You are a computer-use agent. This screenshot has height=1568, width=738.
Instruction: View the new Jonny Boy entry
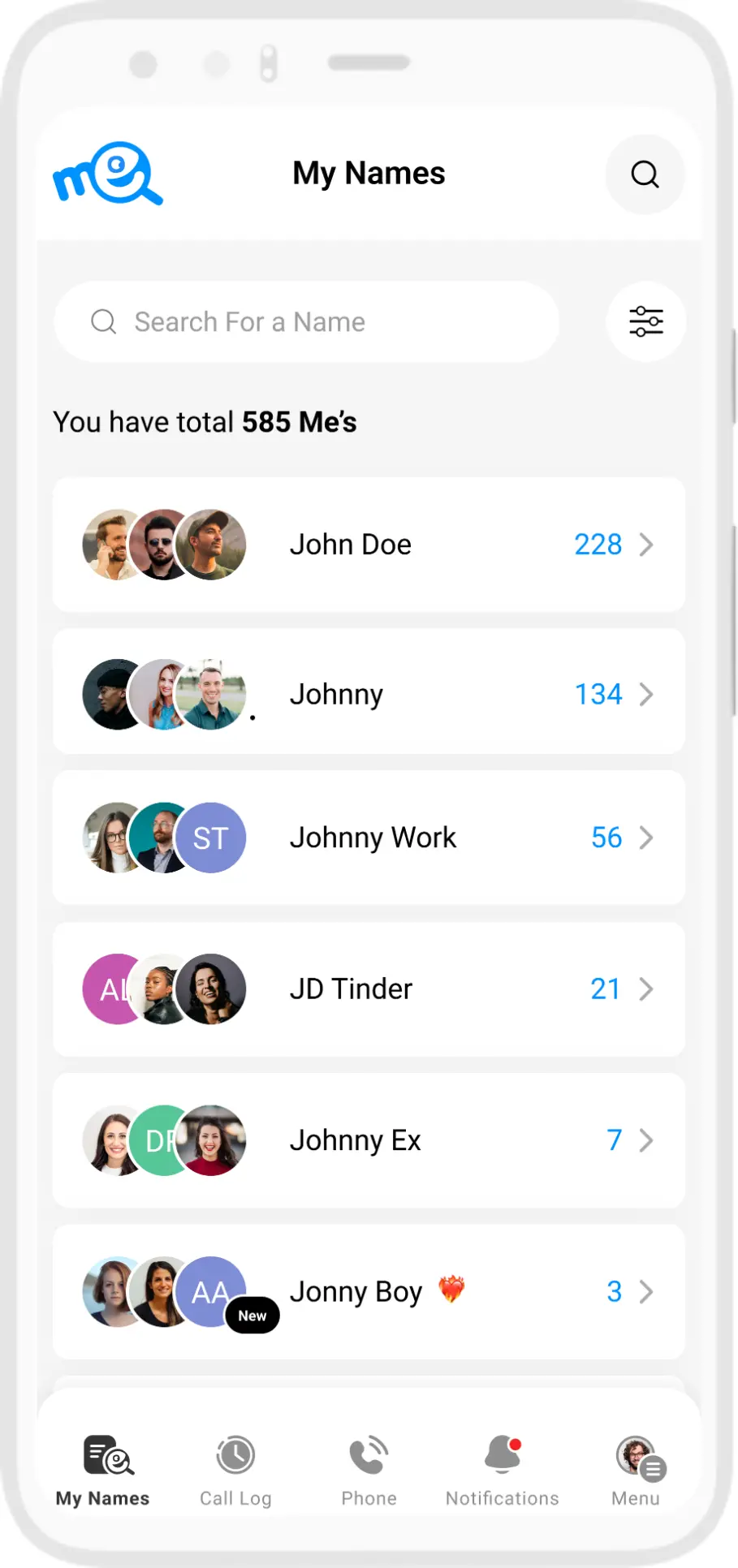tap(369, 1292)
